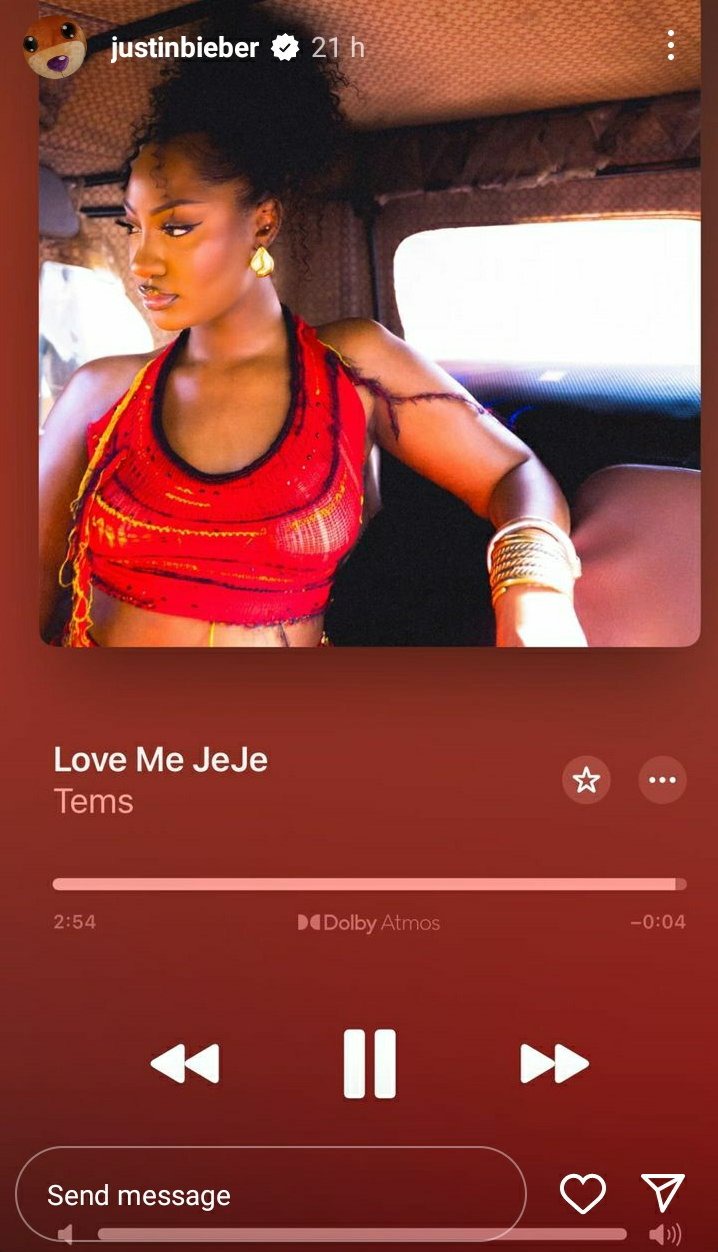Open the story's three-dot options menu
The width and height of the screenshot is (718, 1252).
(670, 45)
